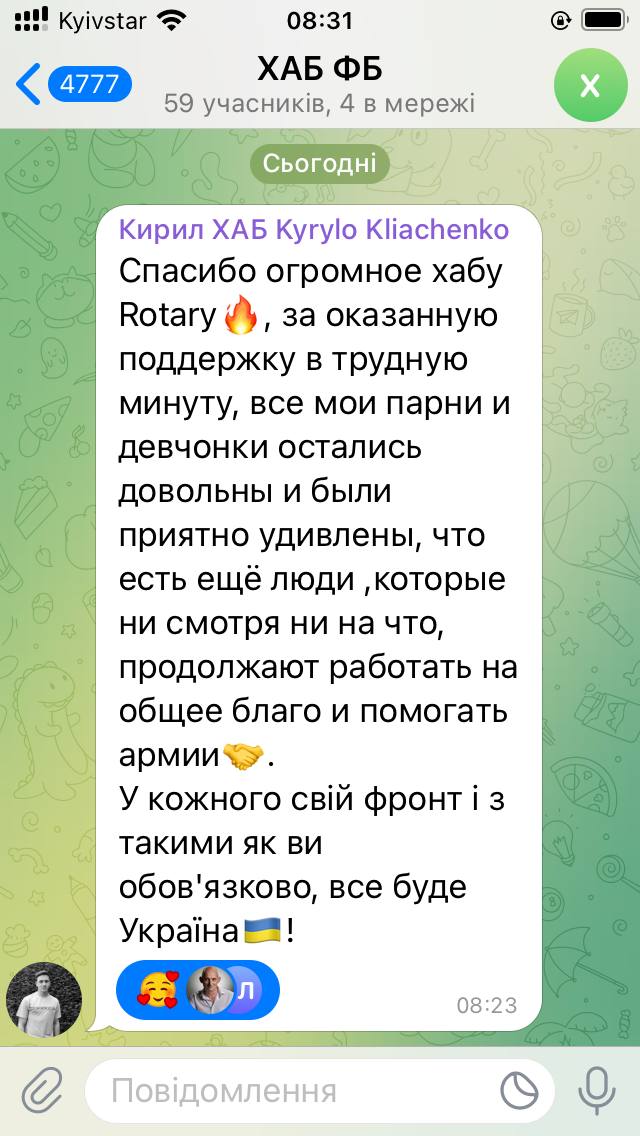Focus the Повідомлення message field
640x1136 pixels.
300,1090
